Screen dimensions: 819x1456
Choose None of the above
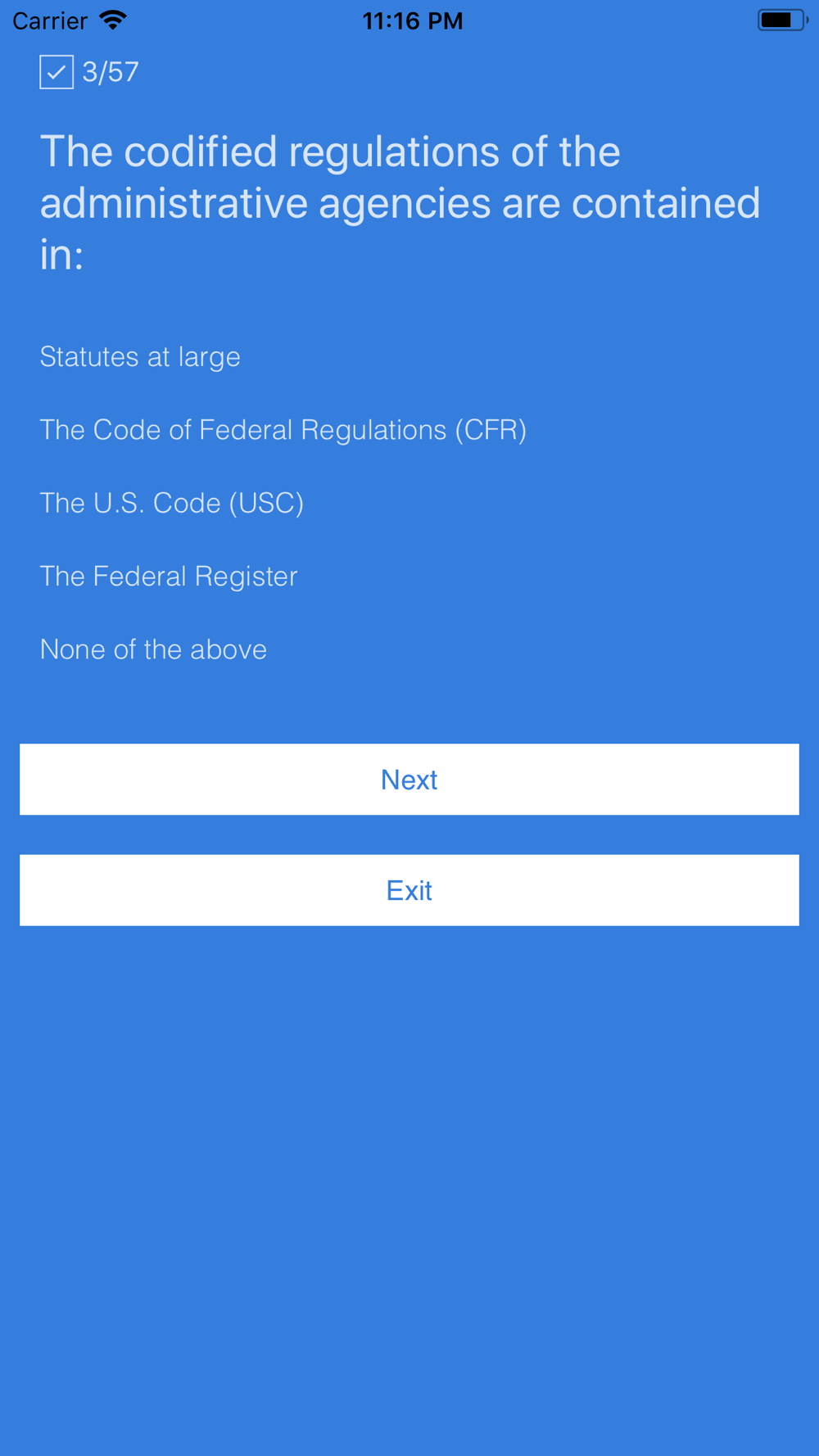coord(153,649)
